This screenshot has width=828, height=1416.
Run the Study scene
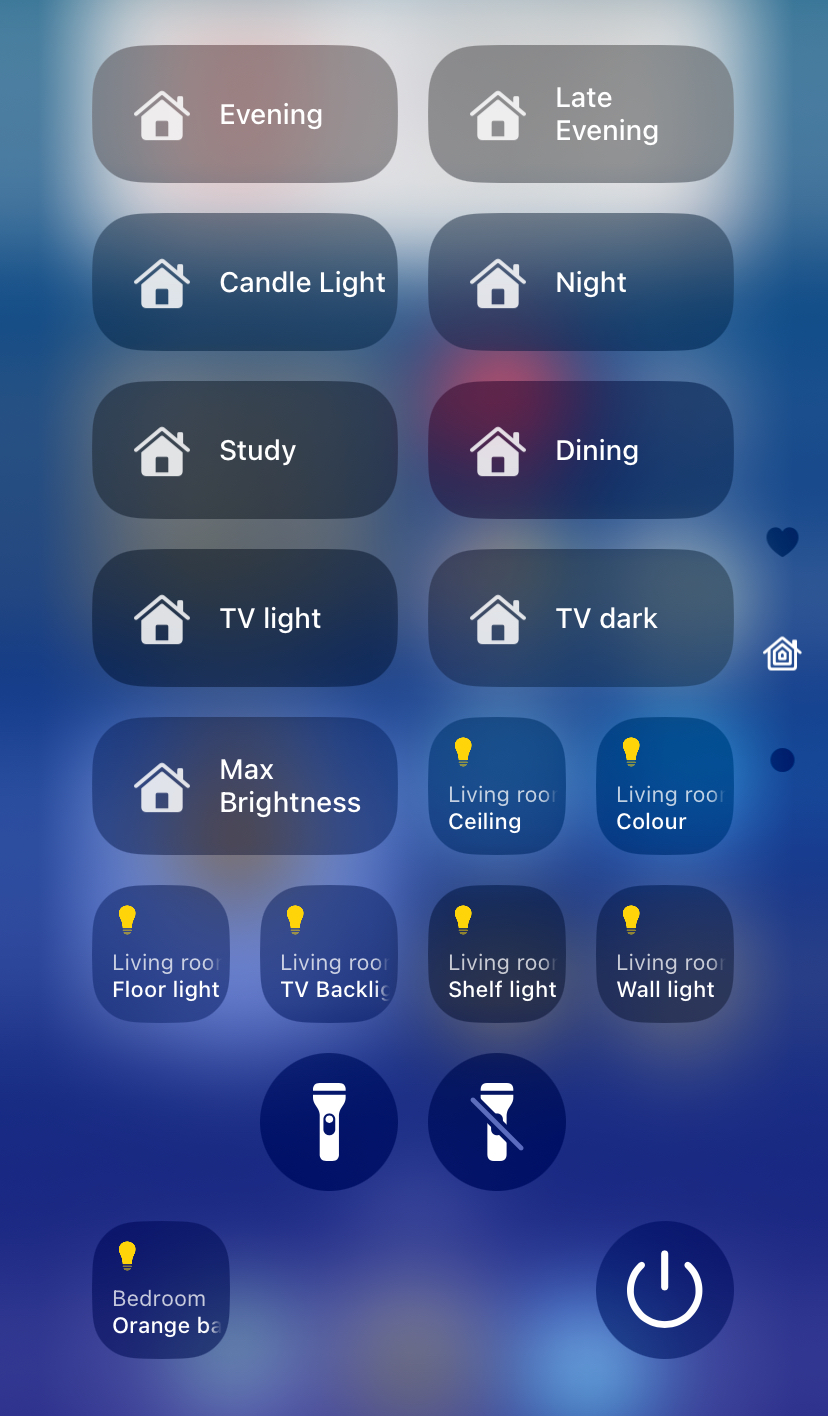pyautogui.click(x=245, y=450)
